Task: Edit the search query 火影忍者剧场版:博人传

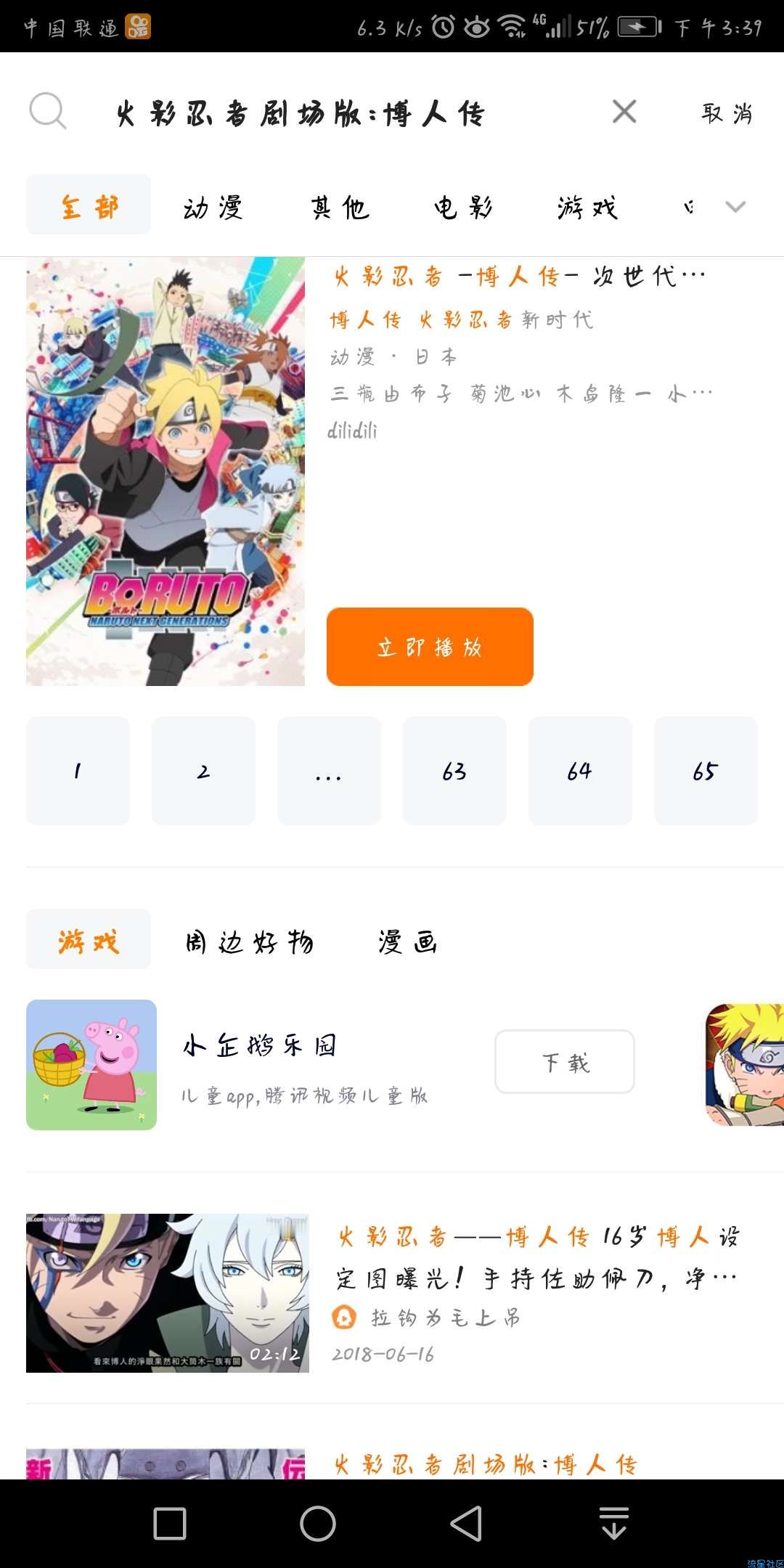Action: point(301,114)
